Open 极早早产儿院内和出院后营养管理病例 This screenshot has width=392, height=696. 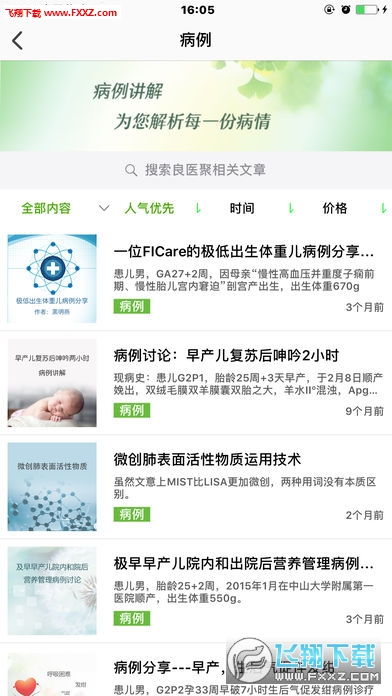[196, 591]
